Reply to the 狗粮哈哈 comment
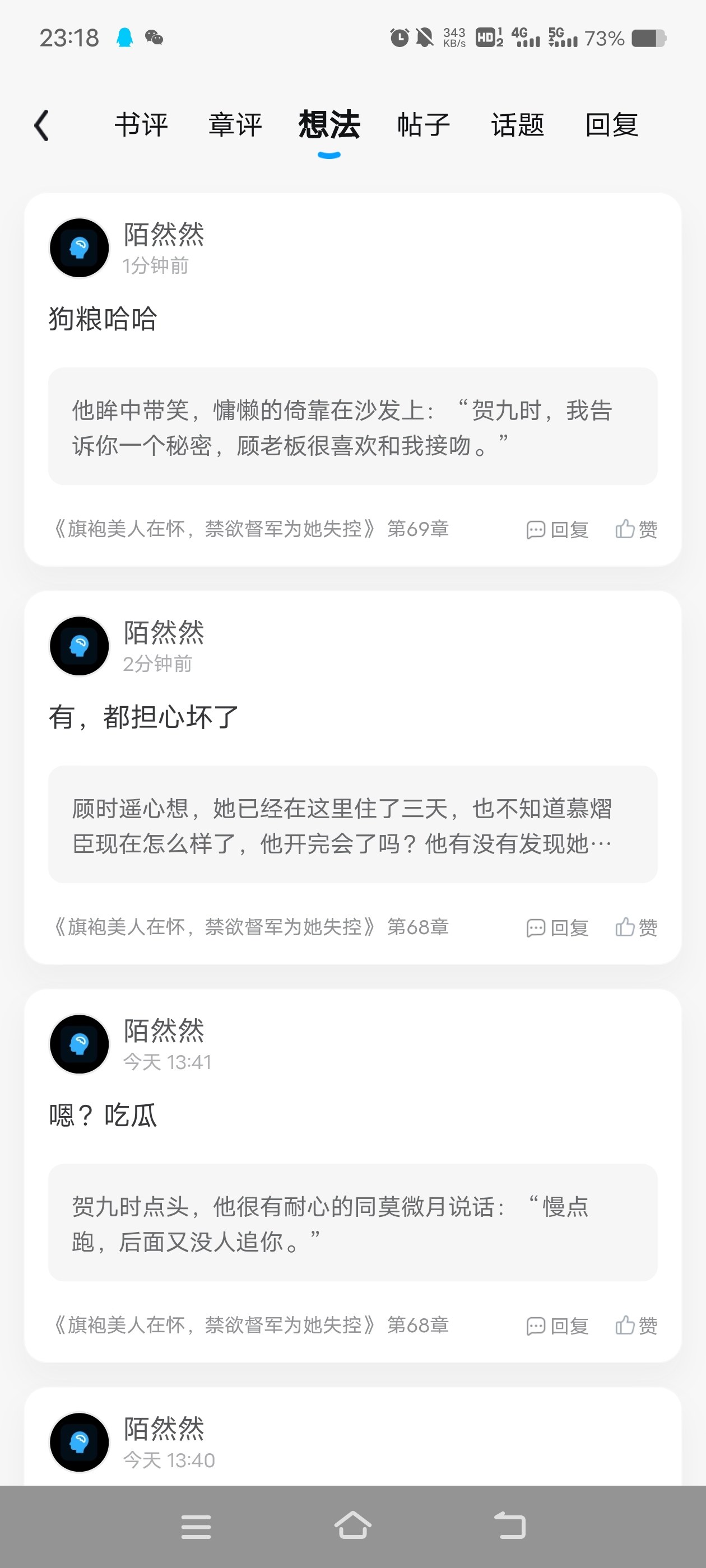The height and width of the screenshot is (1568, 706). click(557, 530)
